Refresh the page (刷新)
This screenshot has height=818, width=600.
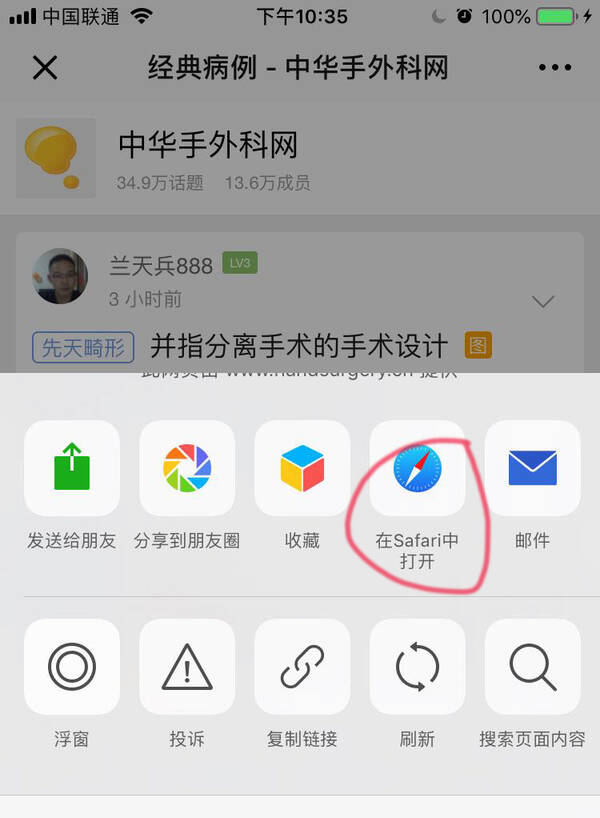(x=417, y=666)
